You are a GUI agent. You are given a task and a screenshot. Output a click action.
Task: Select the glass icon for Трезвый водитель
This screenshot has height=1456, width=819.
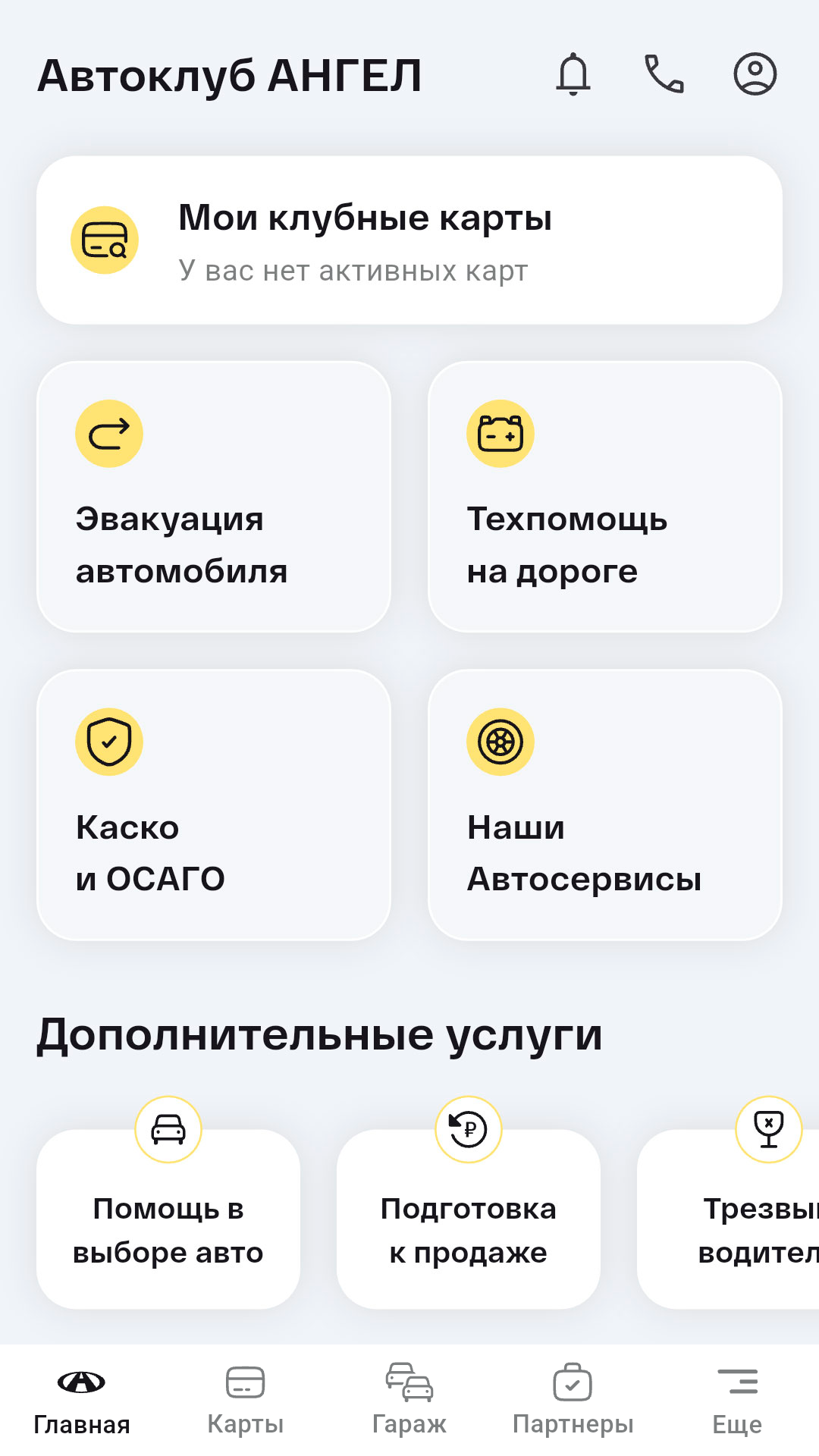pos(768,1129)
